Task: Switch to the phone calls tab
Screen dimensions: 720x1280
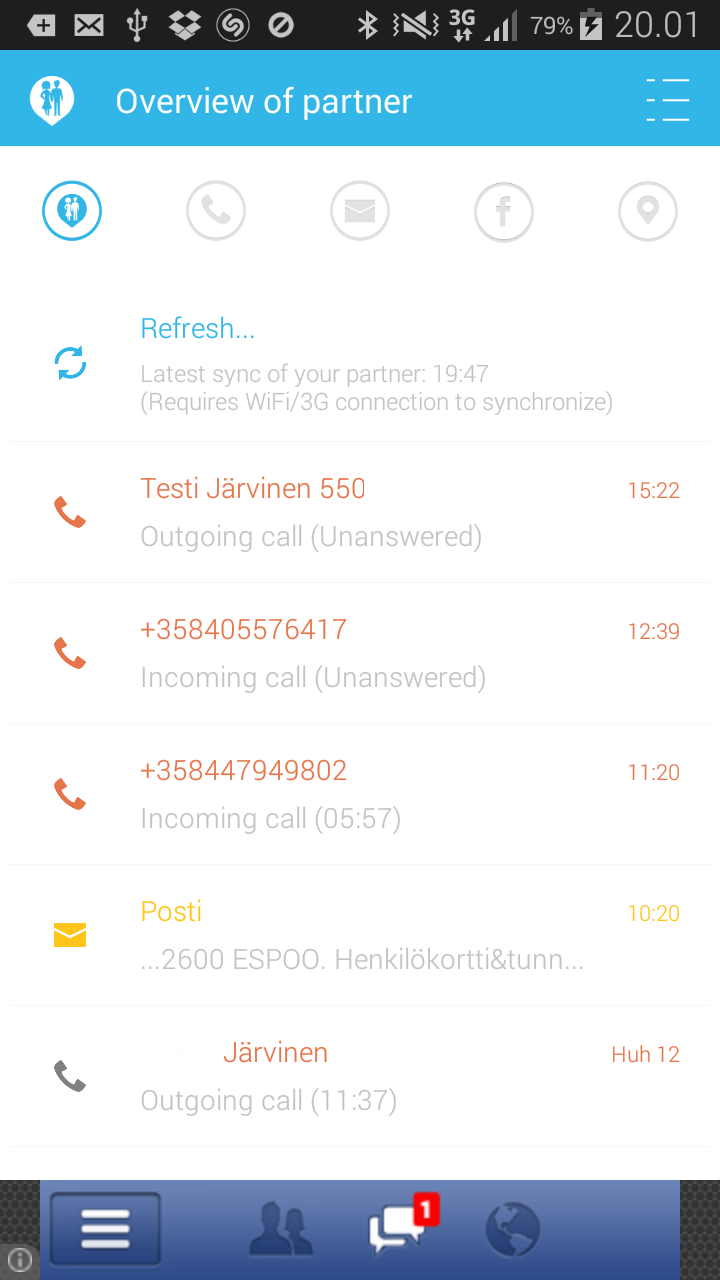Action: tap(216, 211)
